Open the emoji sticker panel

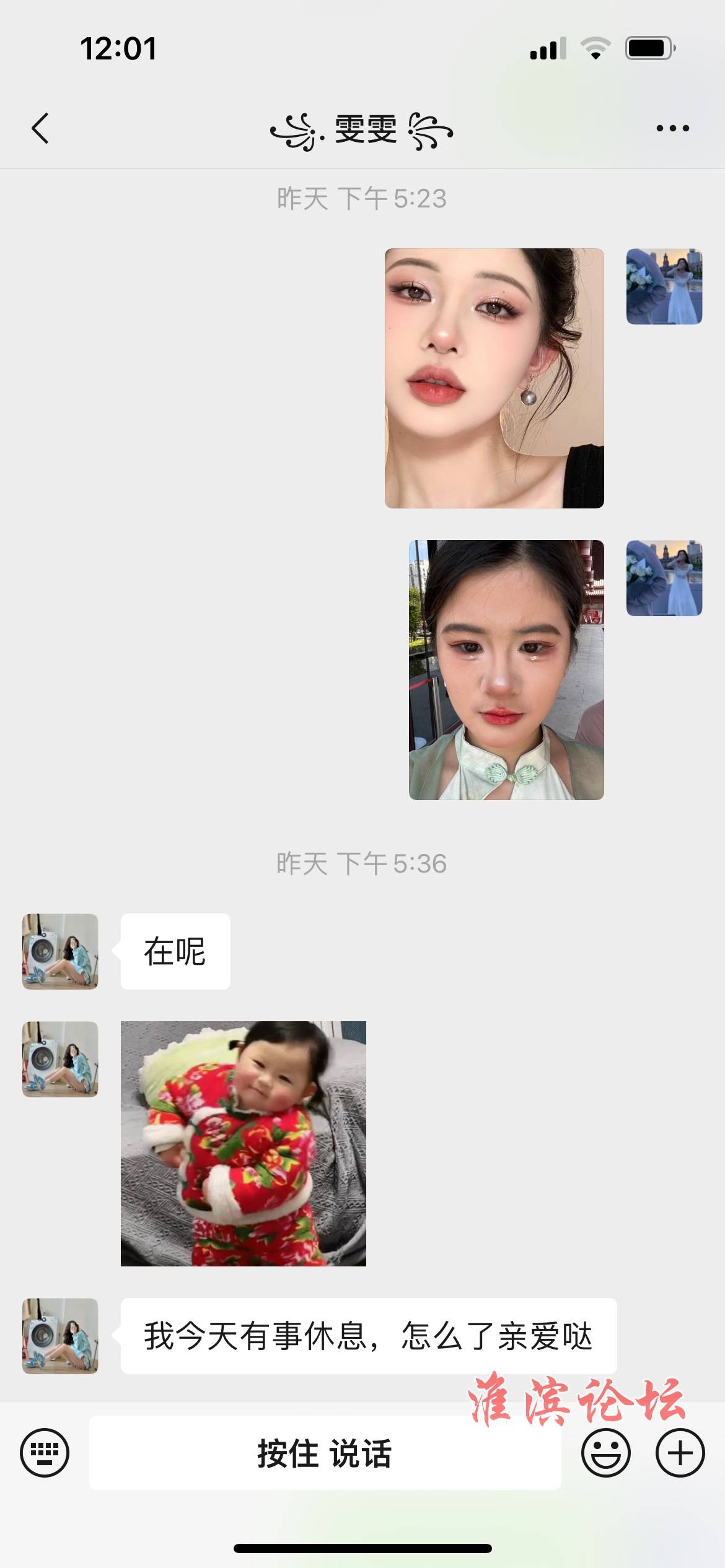click(x=605, y=1453)
